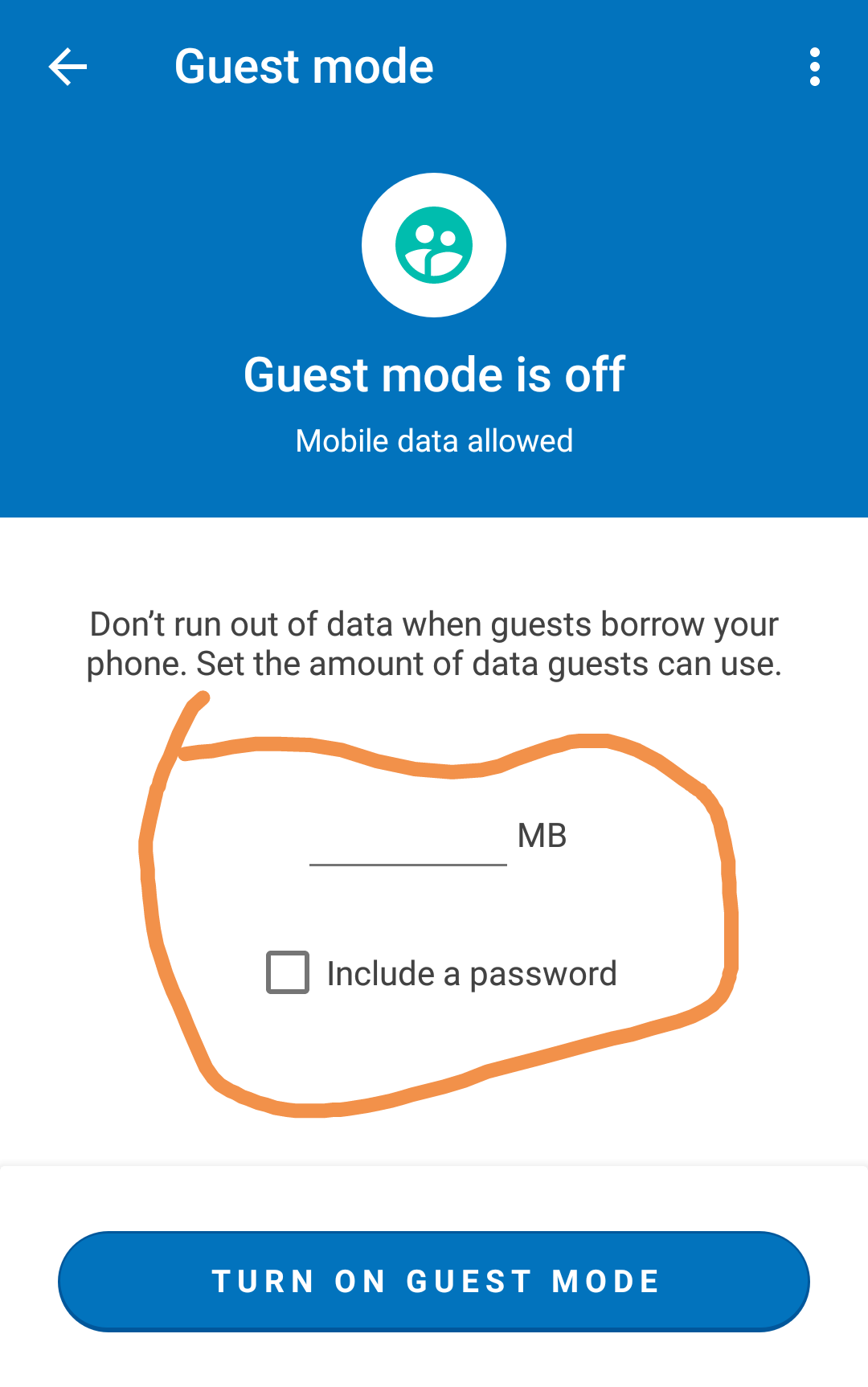Go back using the arrow icon
This screenshot has height=1387, width=868.
[x=68, y=67]
